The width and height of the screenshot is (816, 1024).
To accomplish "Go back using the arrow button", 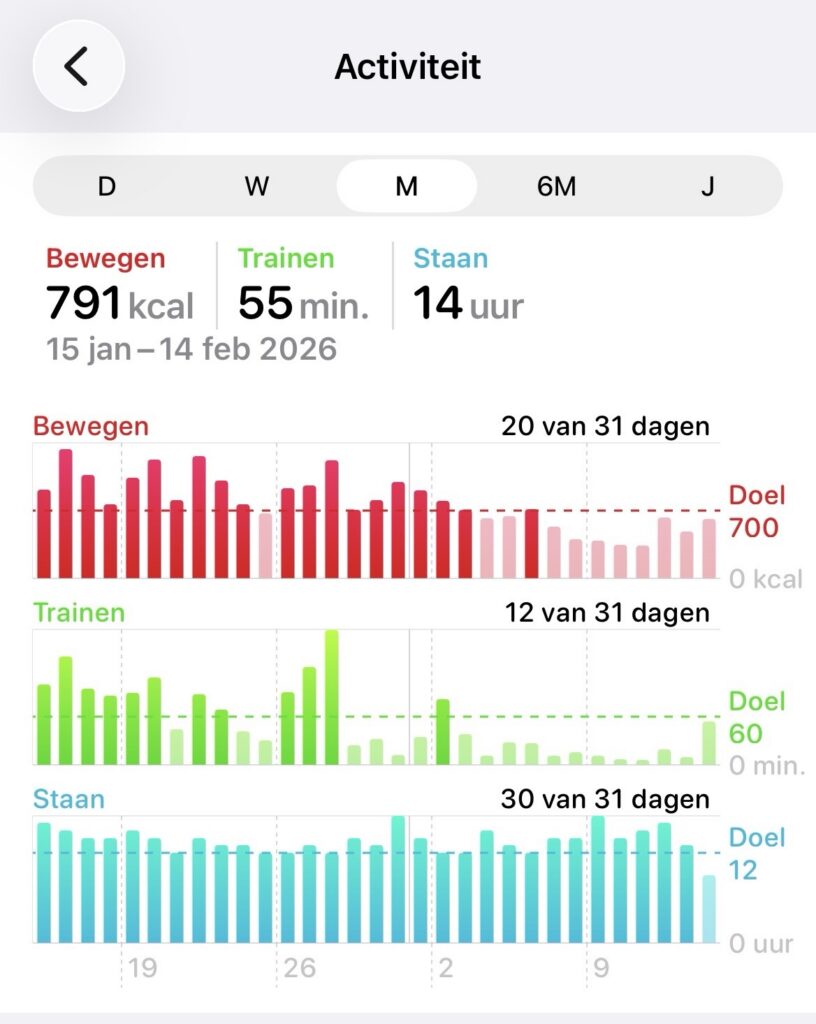I will pos(78,66).
